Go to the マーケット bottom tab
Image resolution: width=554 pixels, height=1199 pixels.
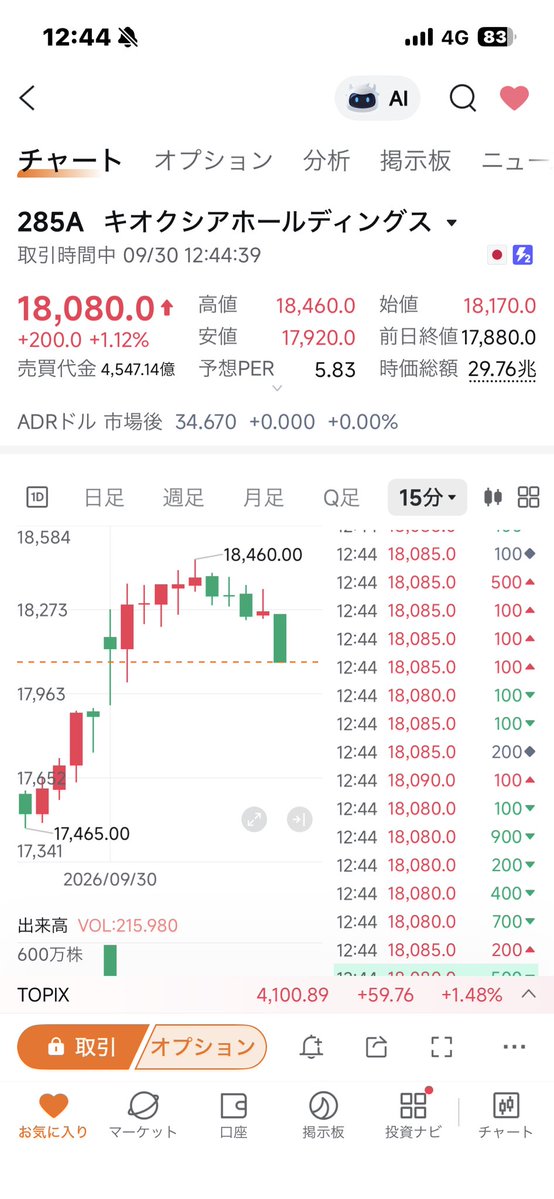143,1116
